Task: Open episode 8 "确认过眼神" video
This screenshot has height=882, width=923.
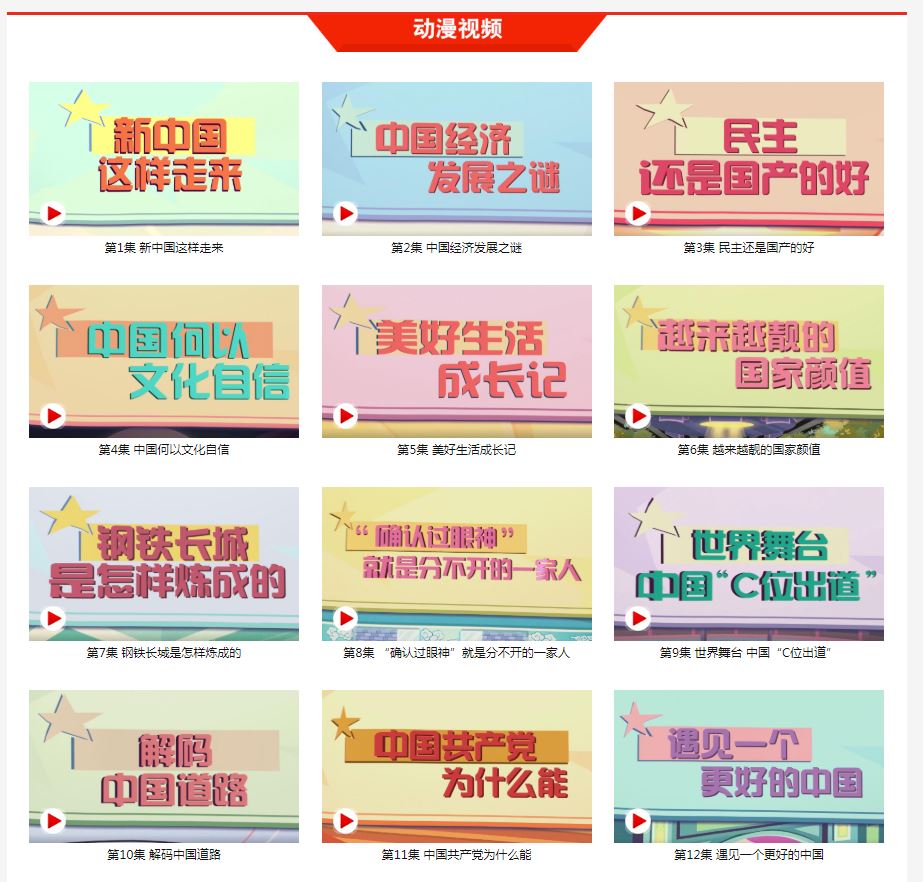Action: point(456,563)
